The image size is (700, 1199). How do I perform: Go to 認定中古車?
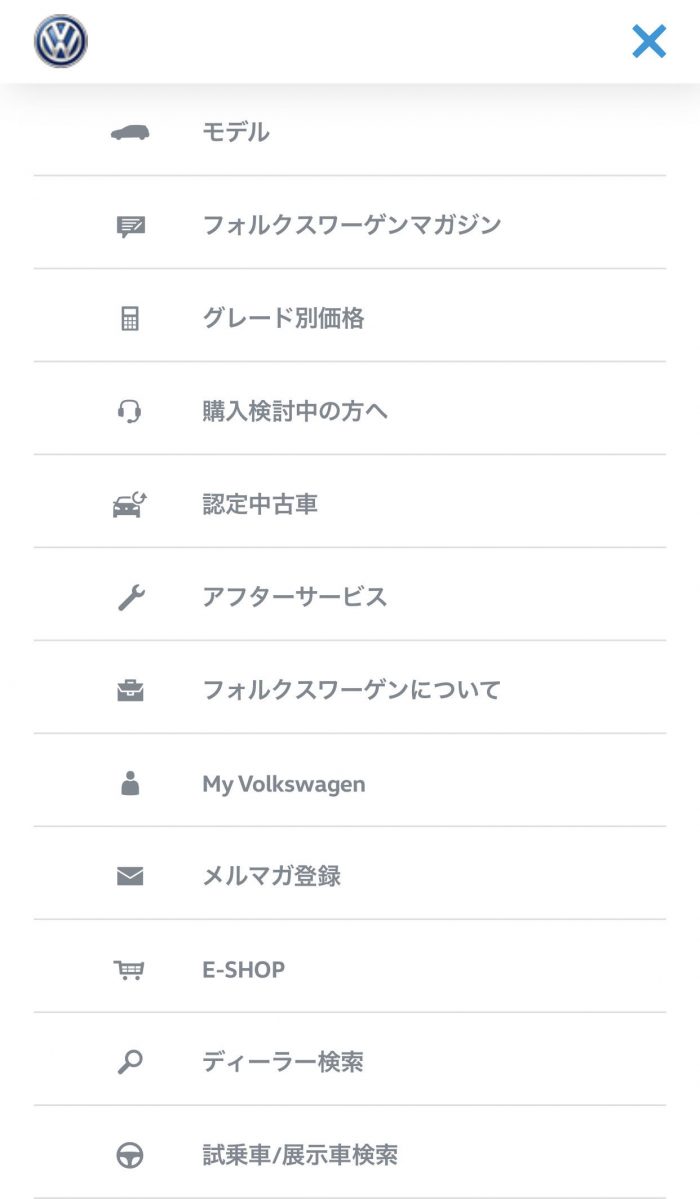(350, 504)
